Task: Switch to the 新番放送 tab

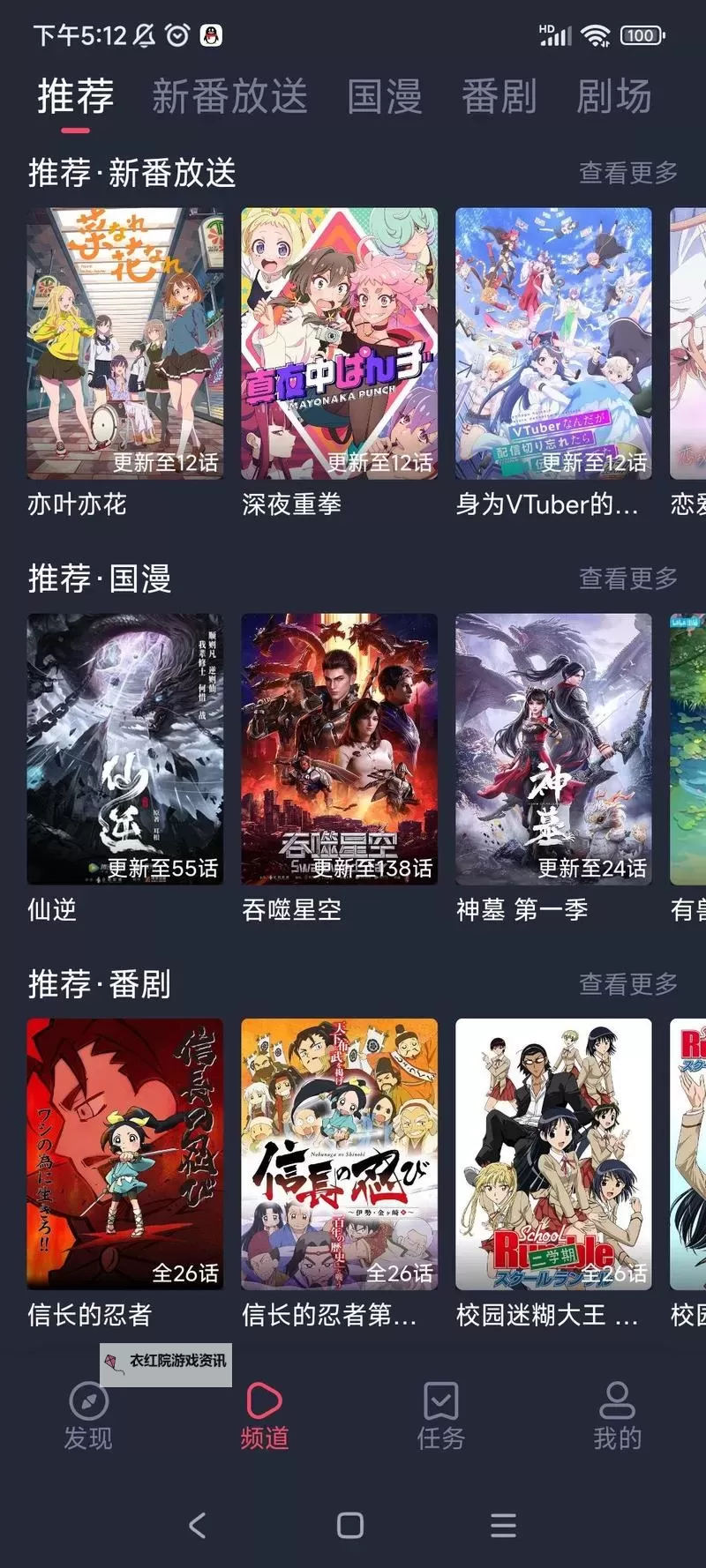Action: tap(231, 97)
